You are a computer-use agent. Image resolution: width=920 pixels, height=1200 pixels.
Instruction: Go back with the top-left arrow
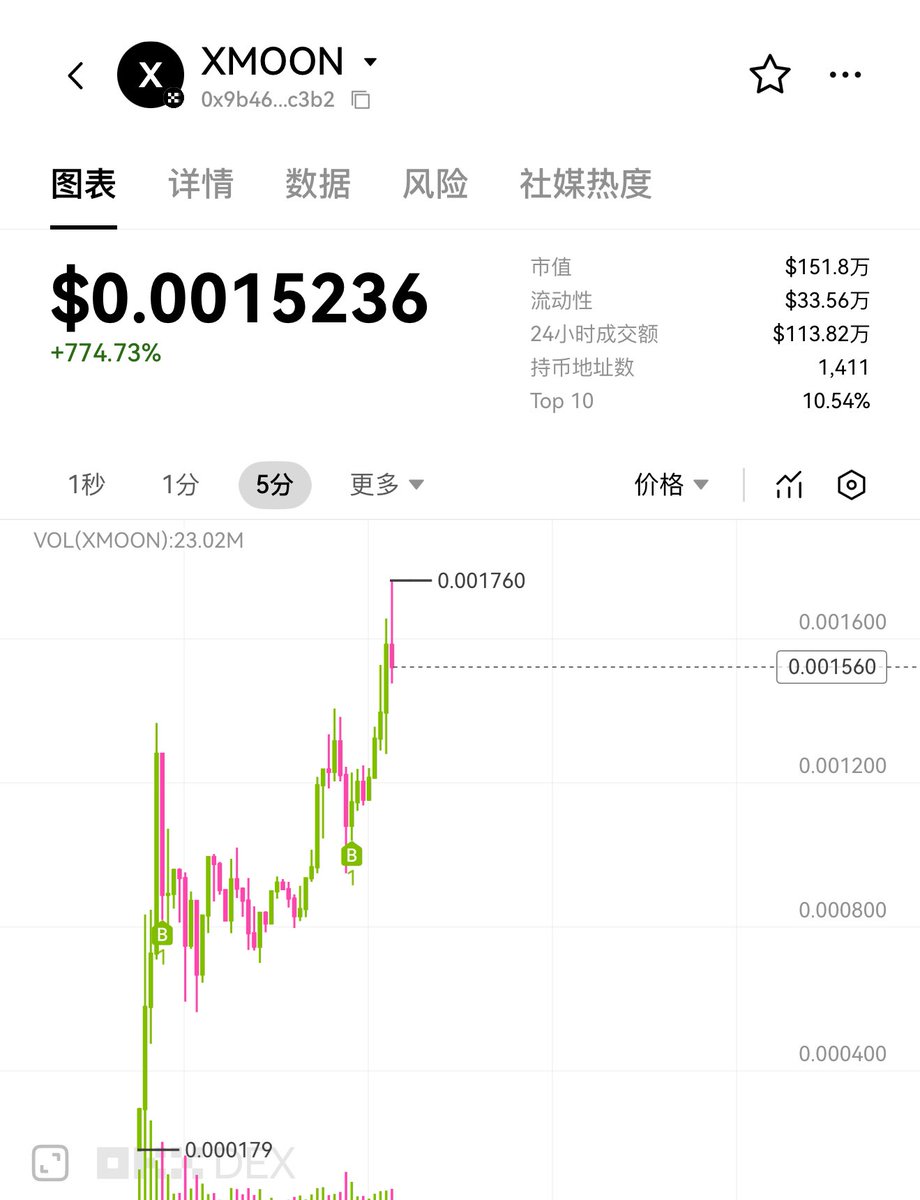tap(76, 75)
